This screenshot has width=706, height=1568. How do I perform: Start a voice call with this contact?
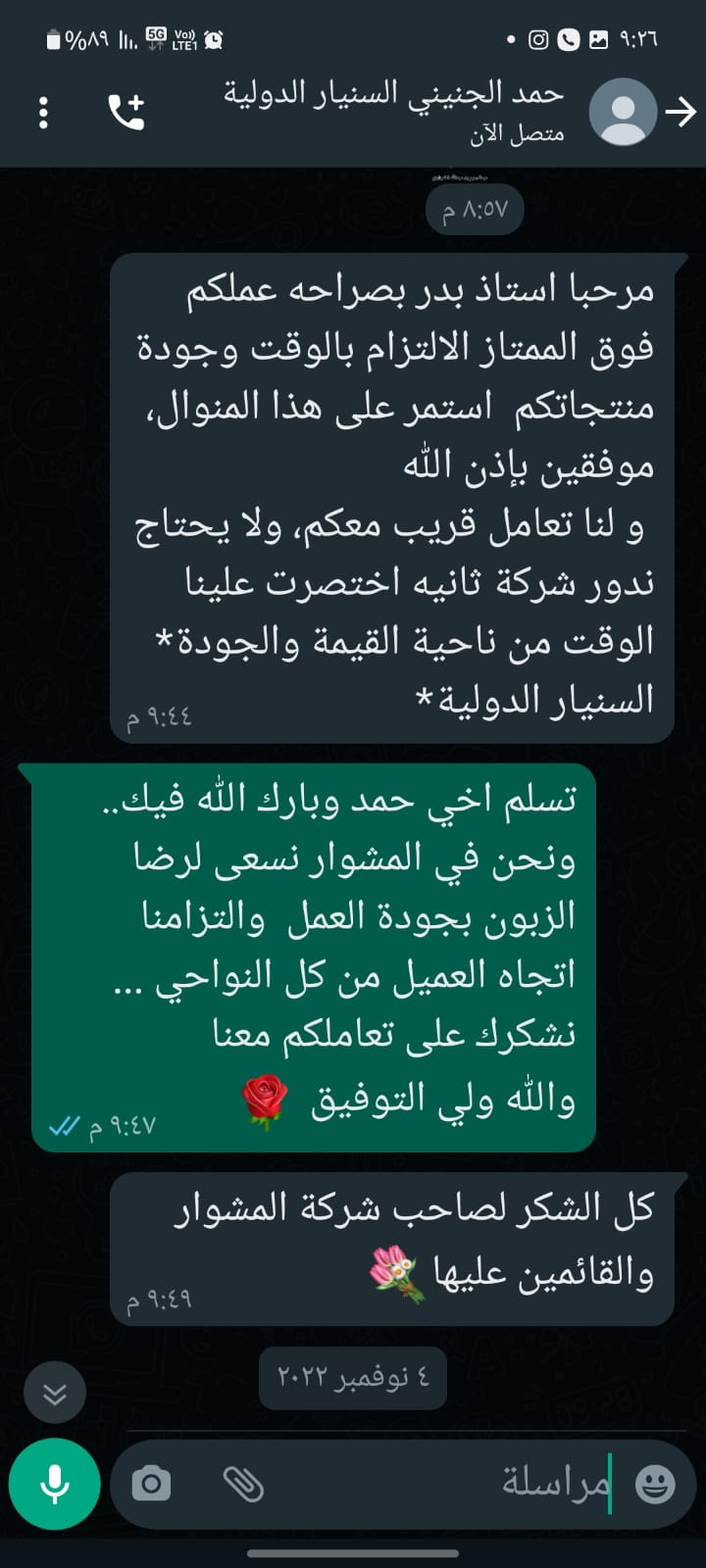coord(126,113)
